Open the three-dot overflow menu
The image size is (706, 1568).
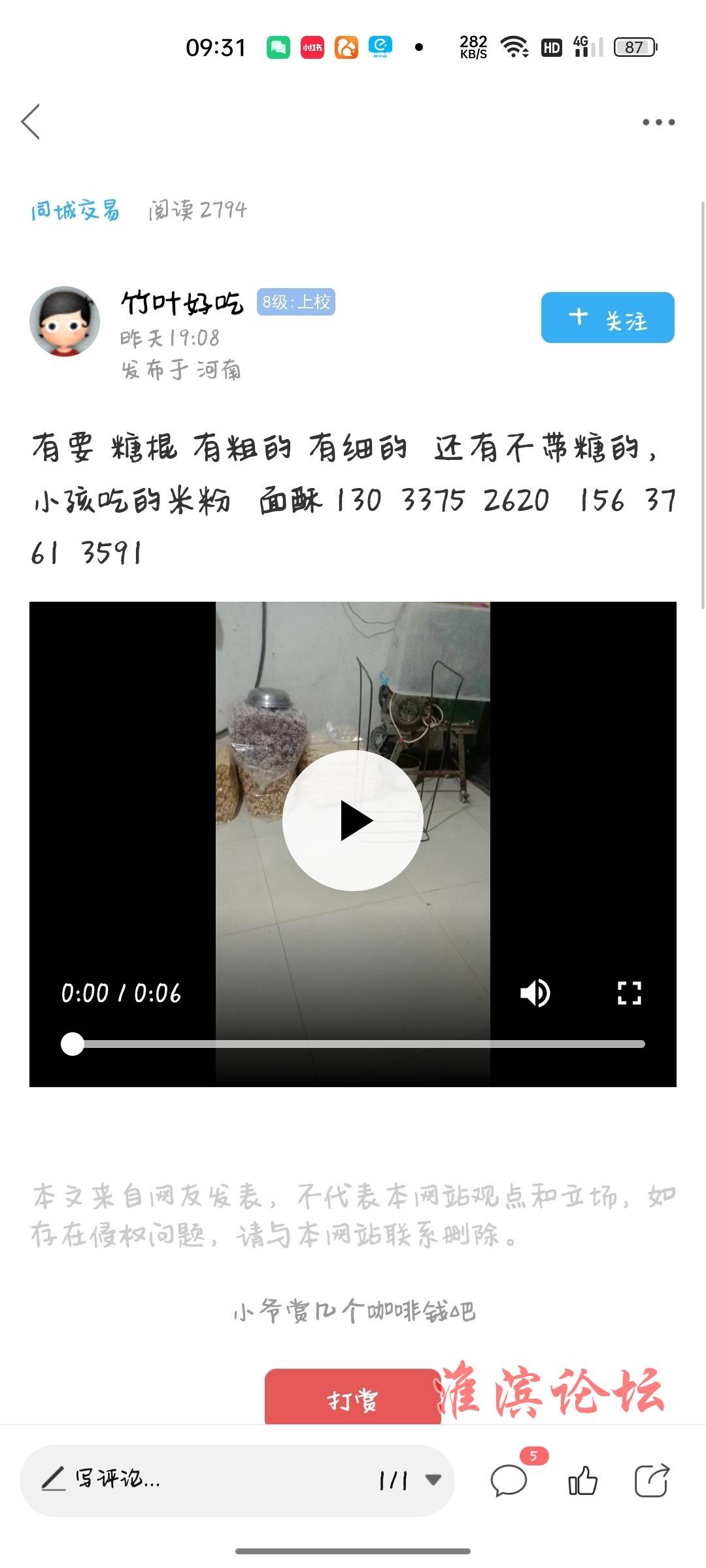[658, 122]
